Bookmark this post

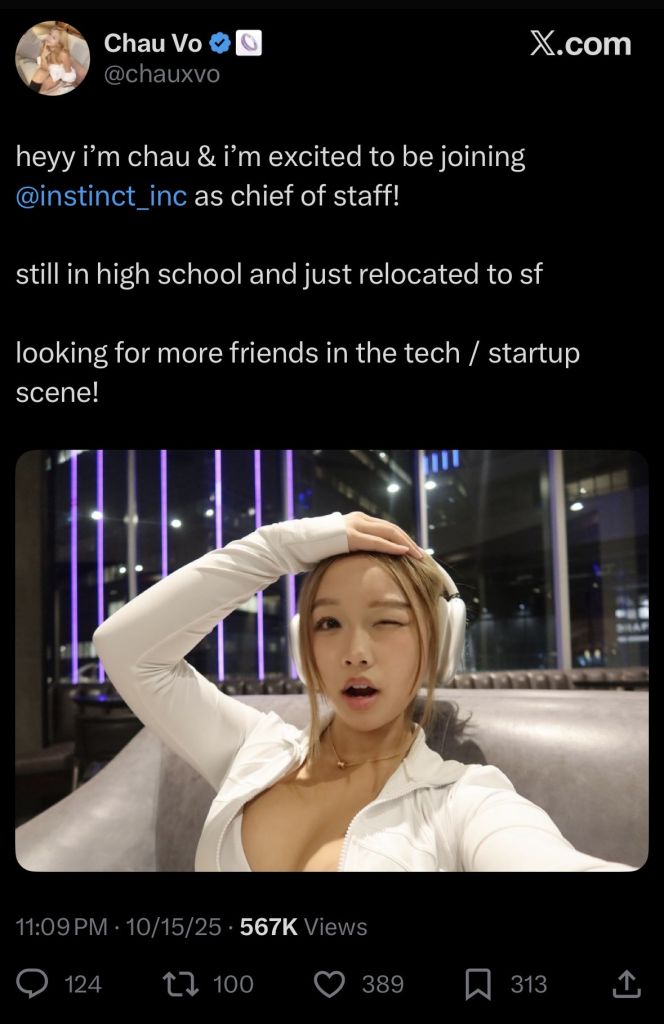coord(478,984)
